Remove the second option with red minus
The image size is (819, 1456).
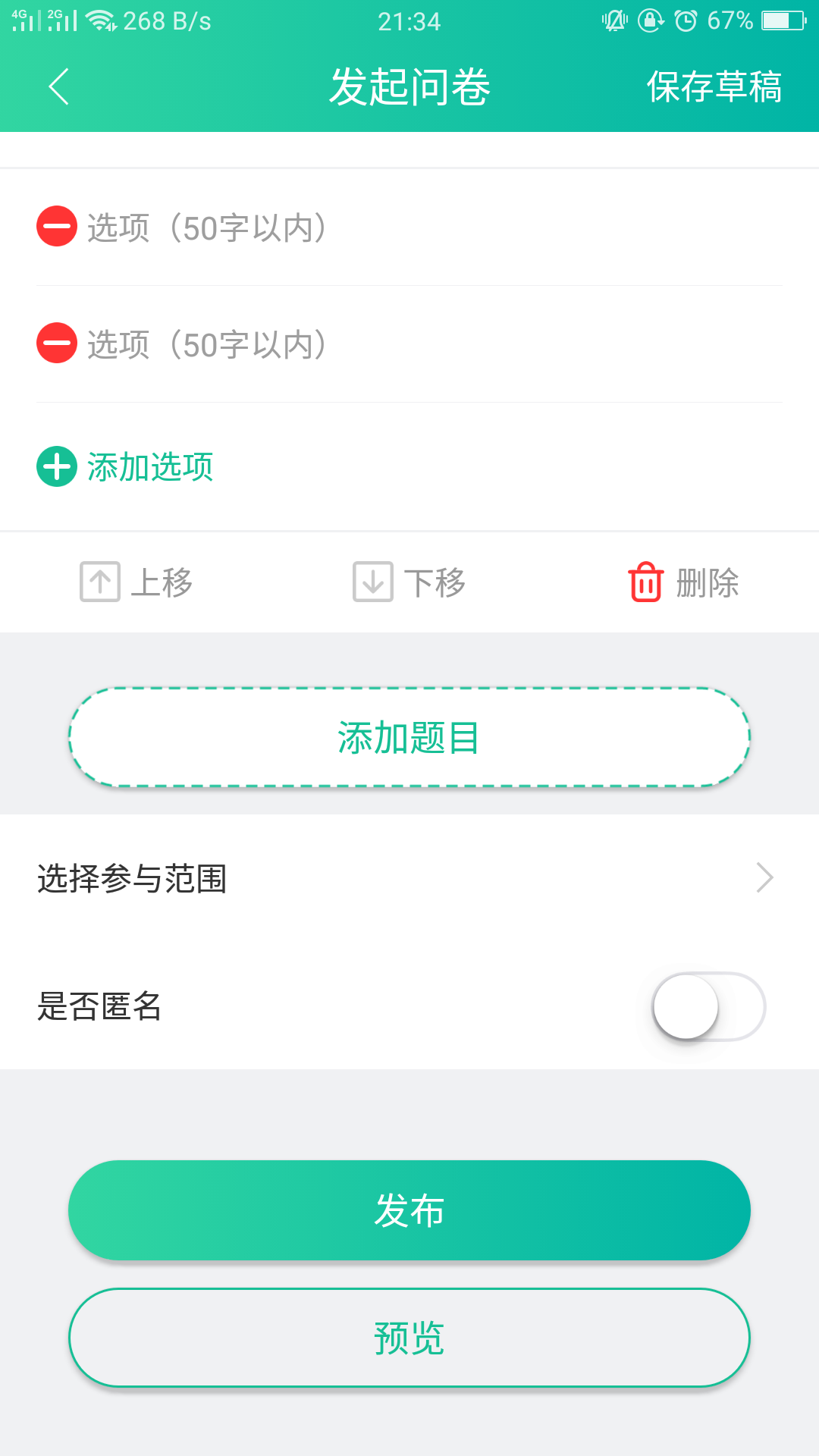click(x=57, y=343)
